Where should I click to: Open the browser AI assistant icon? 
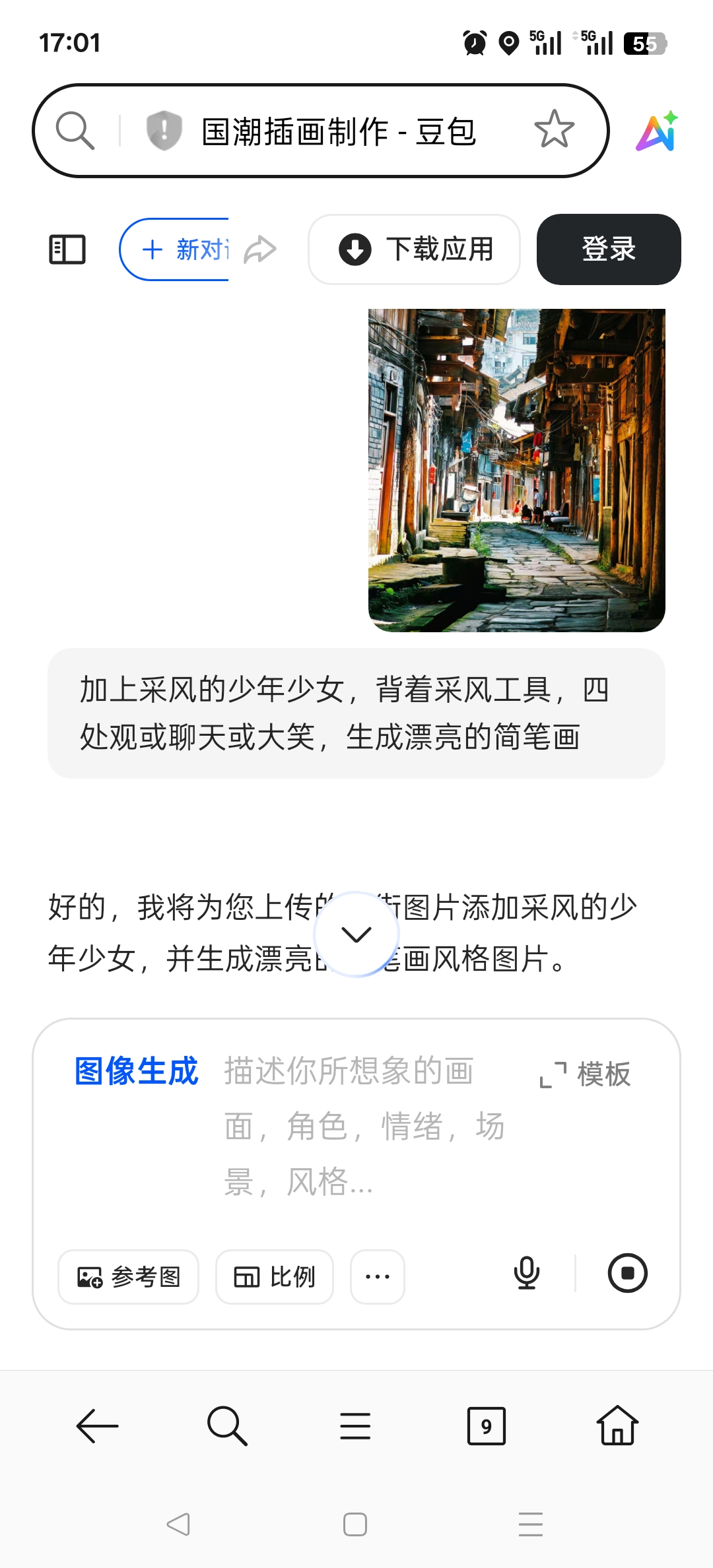pyautogui.click(x=657, y=131)
